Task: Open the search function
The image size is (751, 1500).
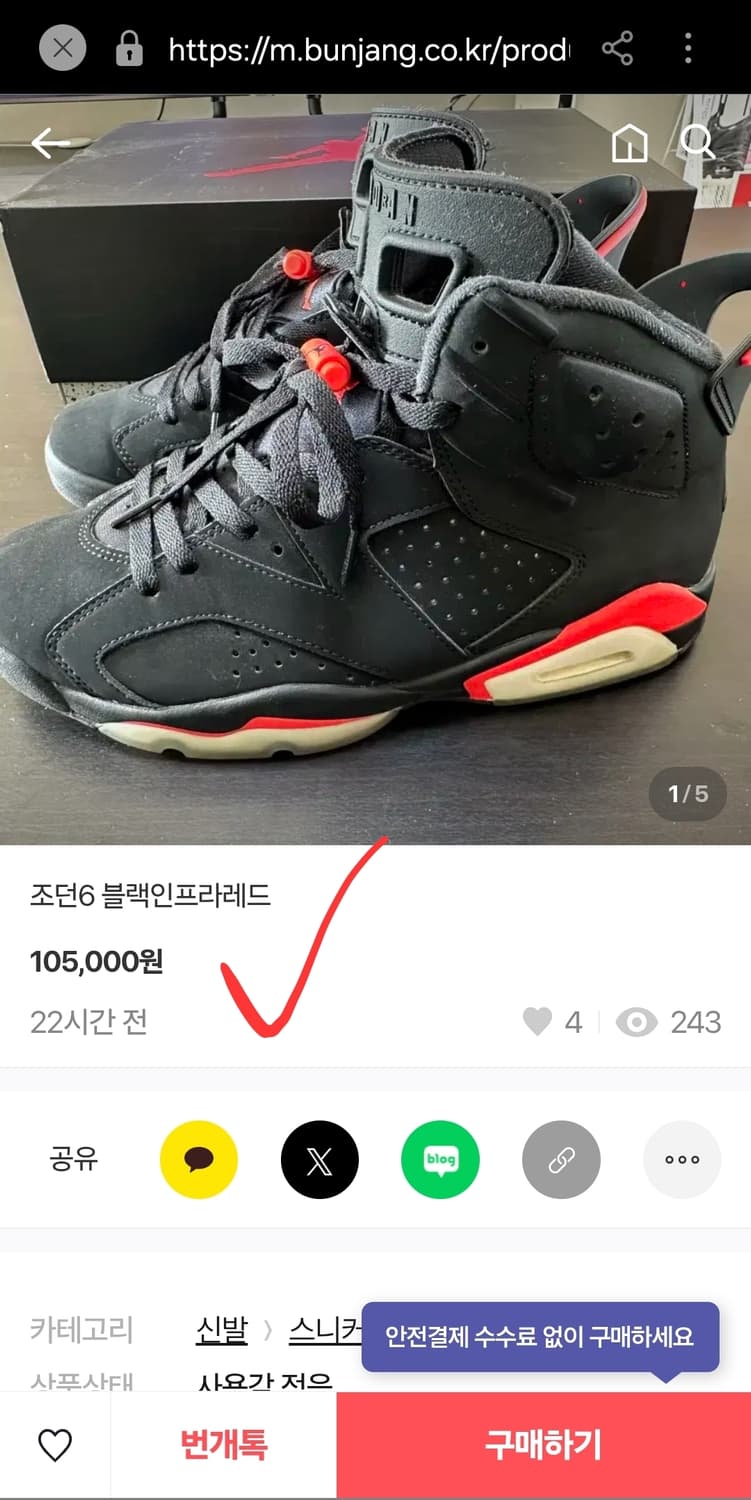Action: coord(698,144)
